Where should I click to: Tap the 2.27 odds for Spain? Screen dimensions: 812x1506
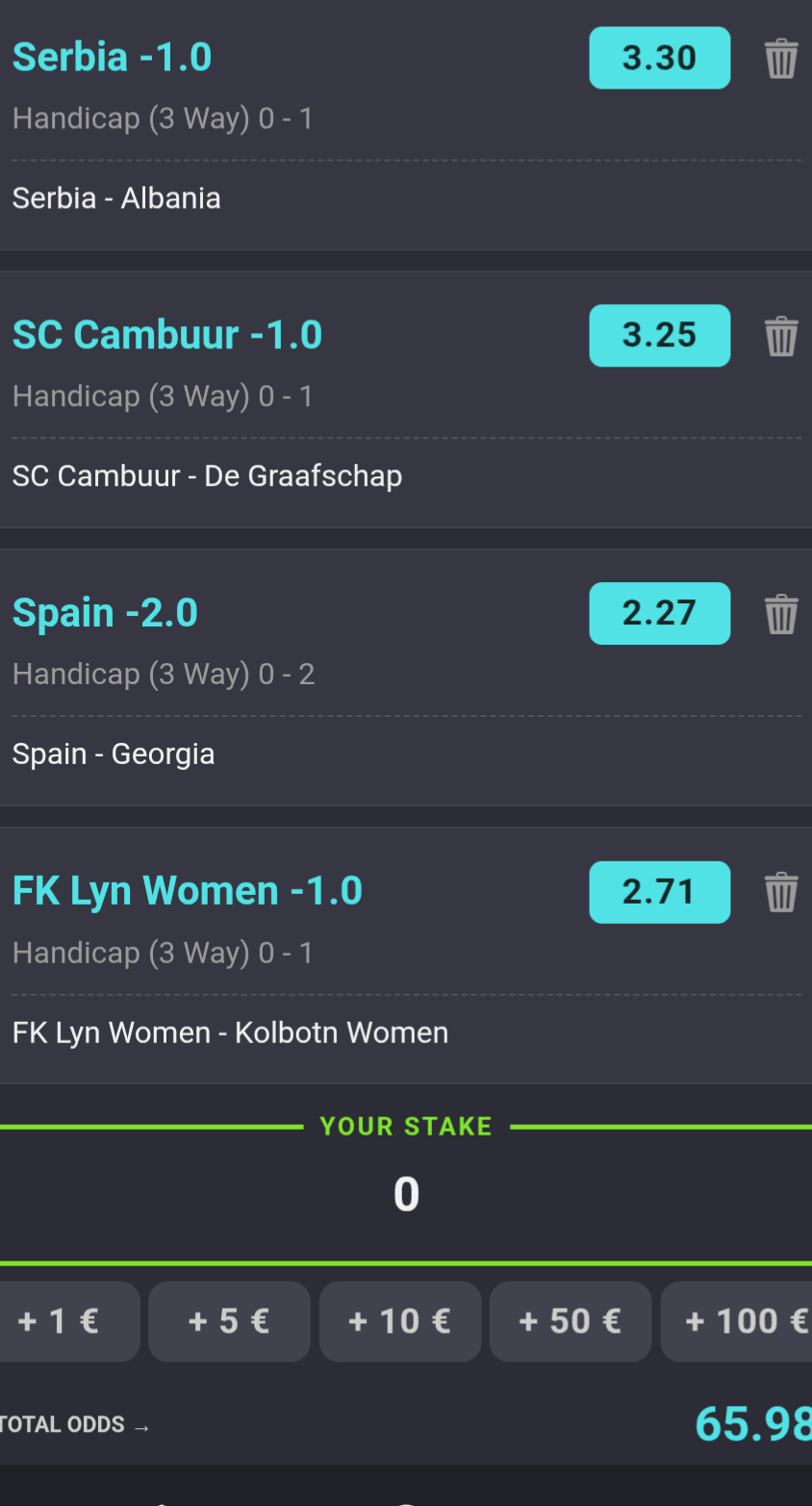tap(660, 613)
